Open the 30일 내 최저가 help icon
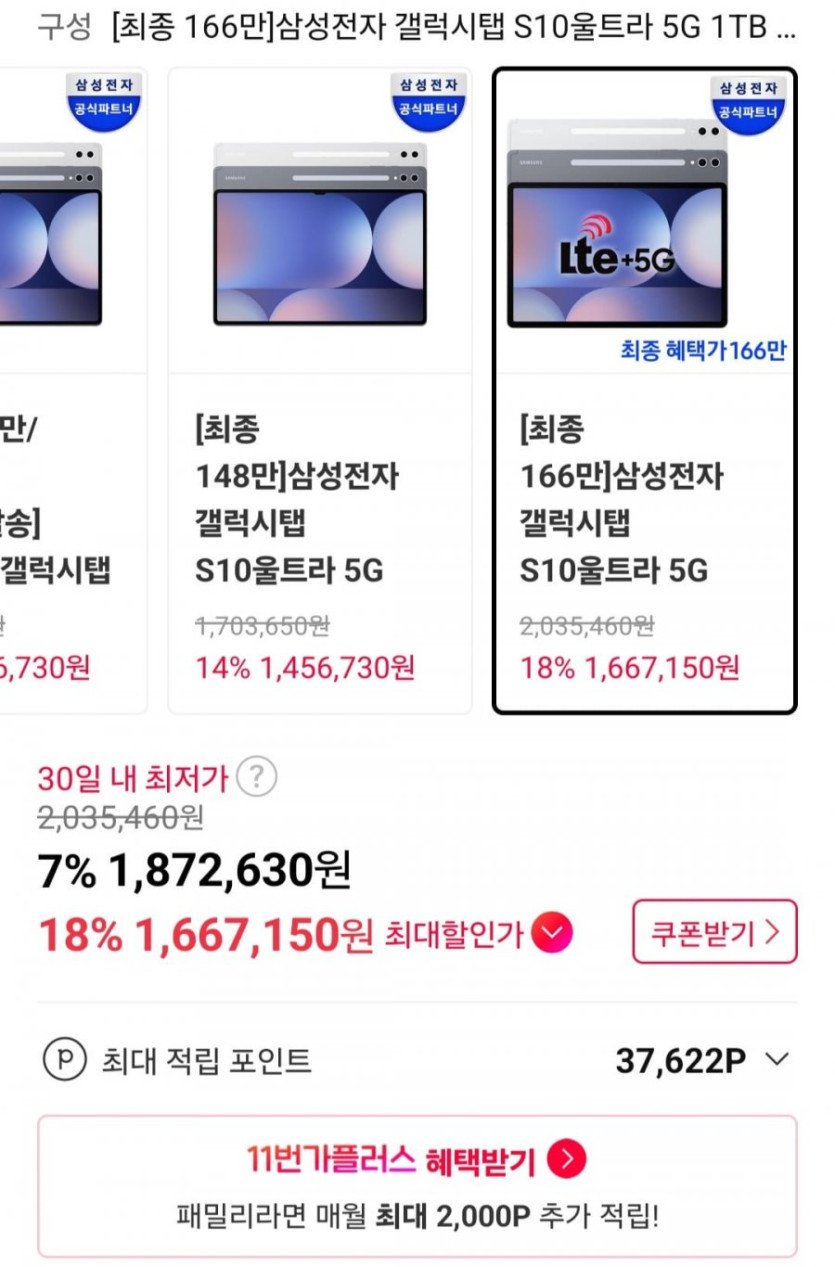The width and height of the screenshot is (835, 1267). click(259, 777)
